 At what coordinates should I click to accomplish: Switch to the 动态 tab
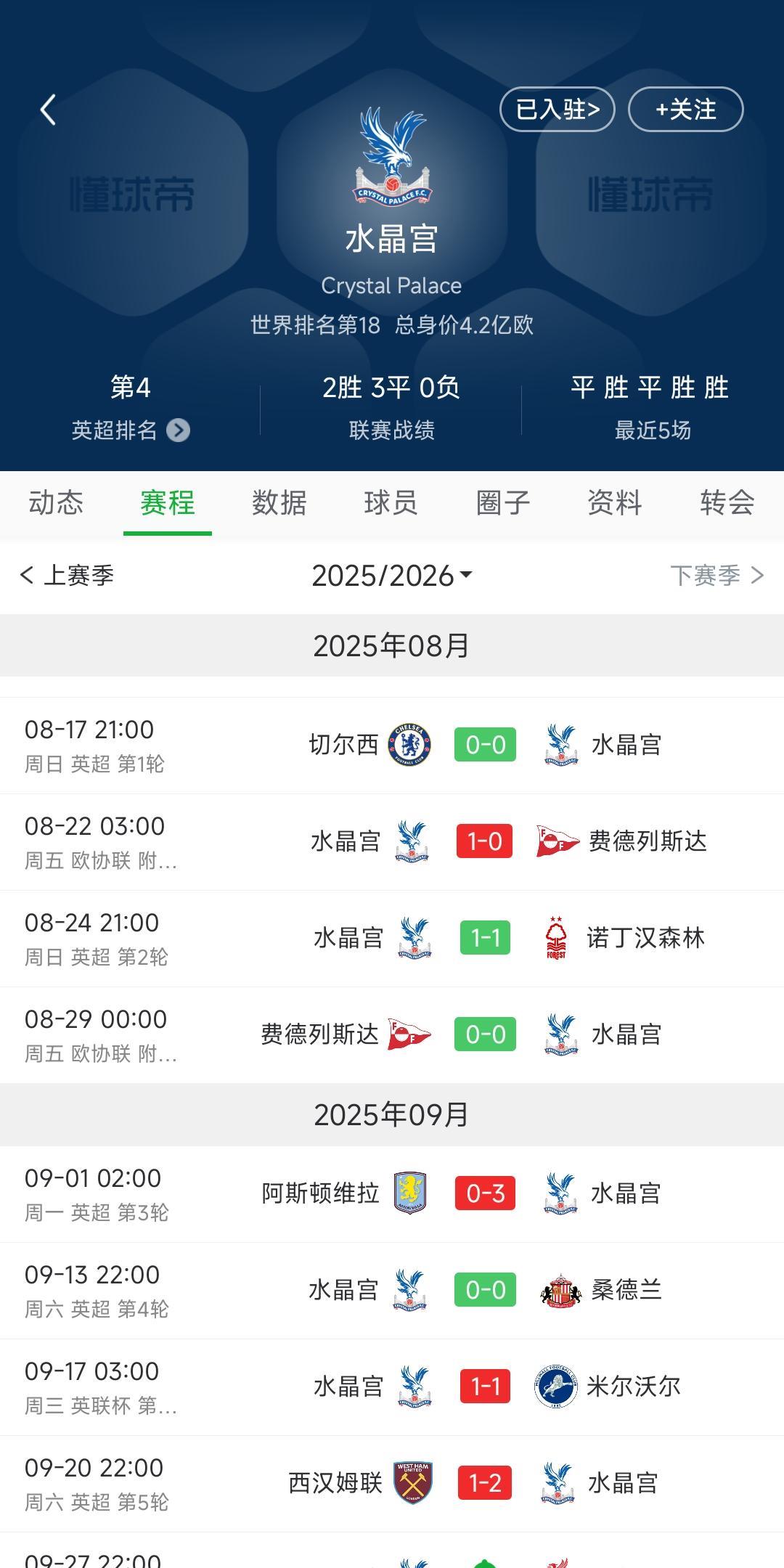(56, 502)
